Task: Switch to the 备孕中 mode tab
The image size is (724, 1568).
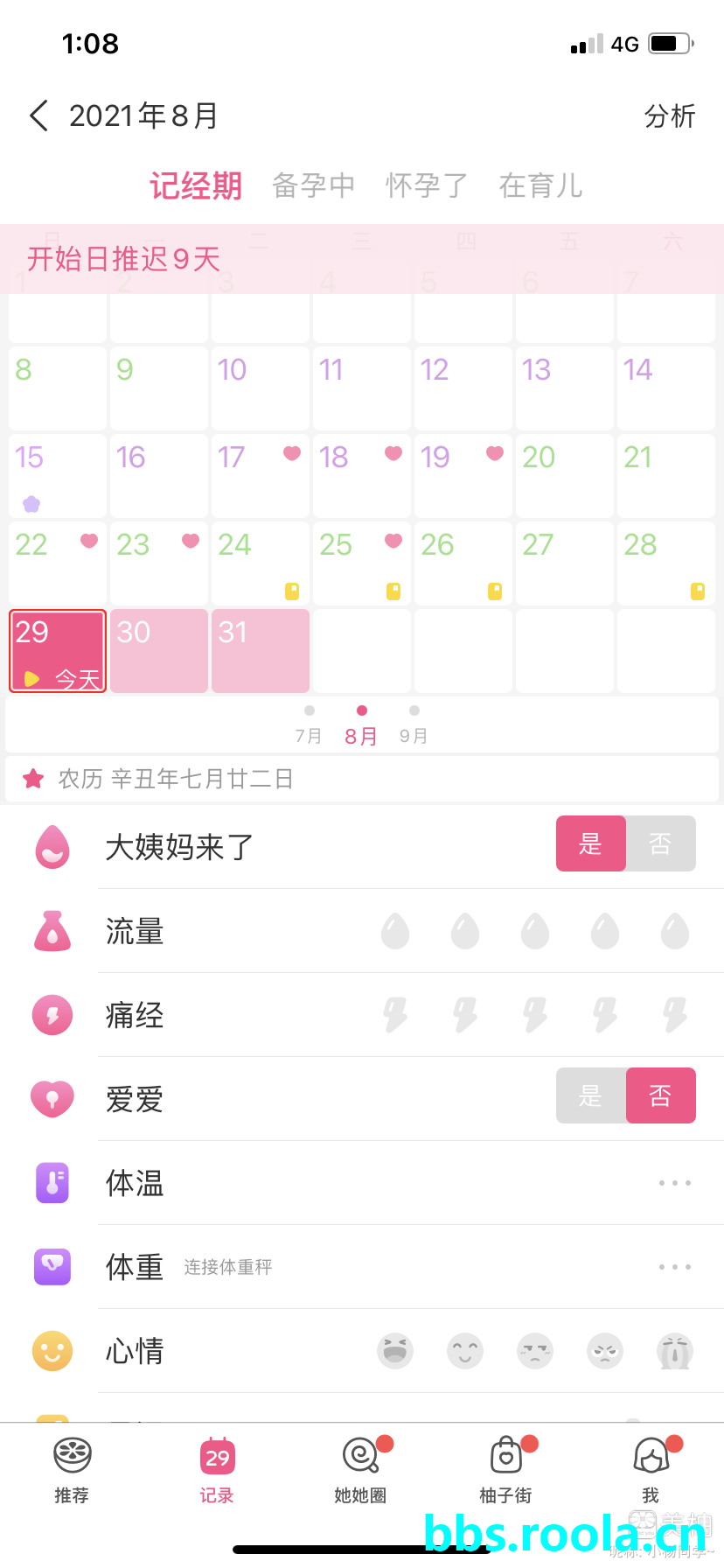Action: (313, 185)
